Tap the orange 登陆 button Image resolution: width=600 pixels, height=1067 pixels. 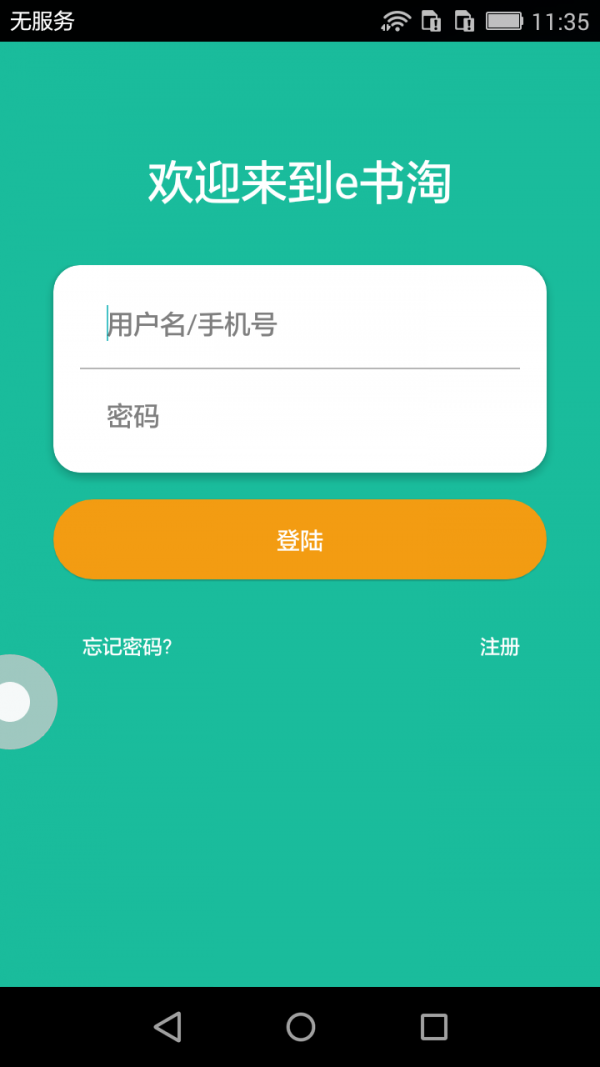300,540
